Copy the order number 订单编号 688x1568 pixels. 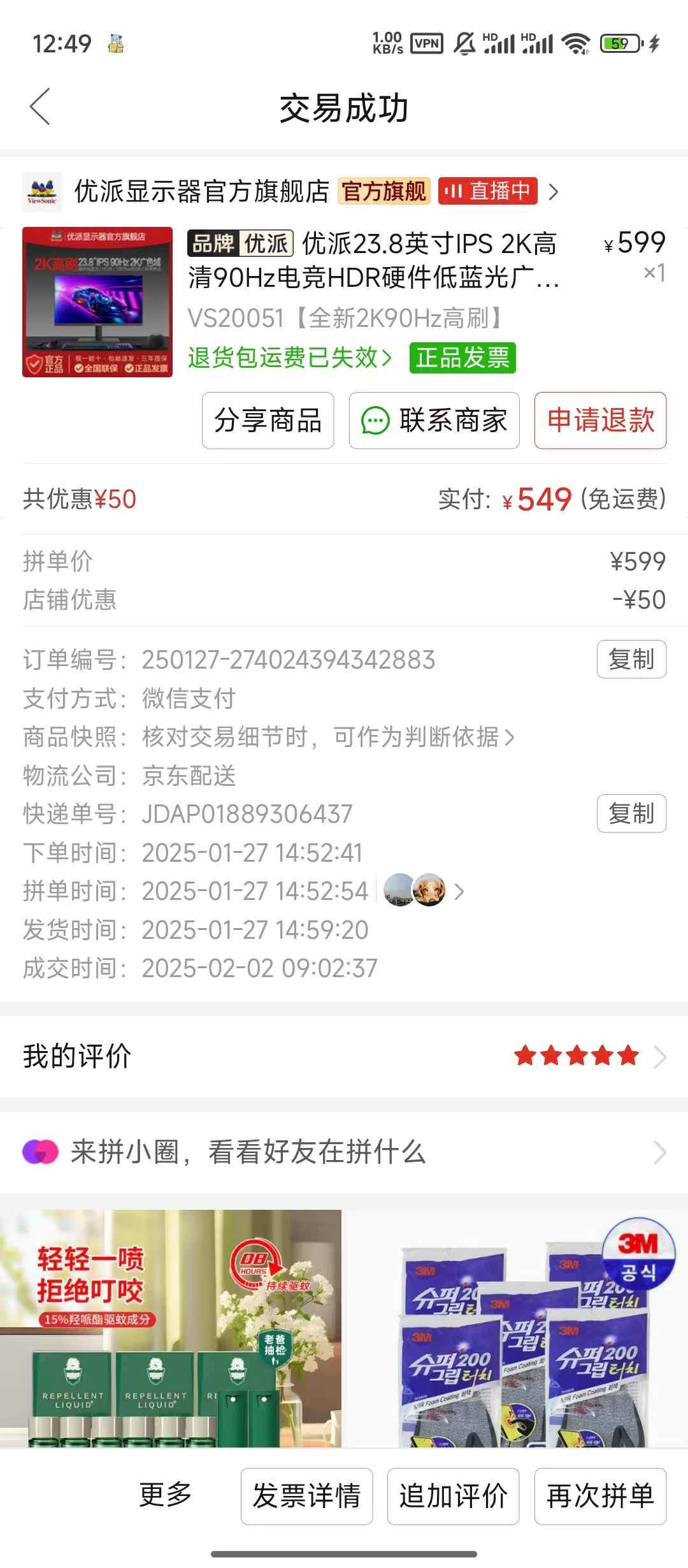(631, 659)
